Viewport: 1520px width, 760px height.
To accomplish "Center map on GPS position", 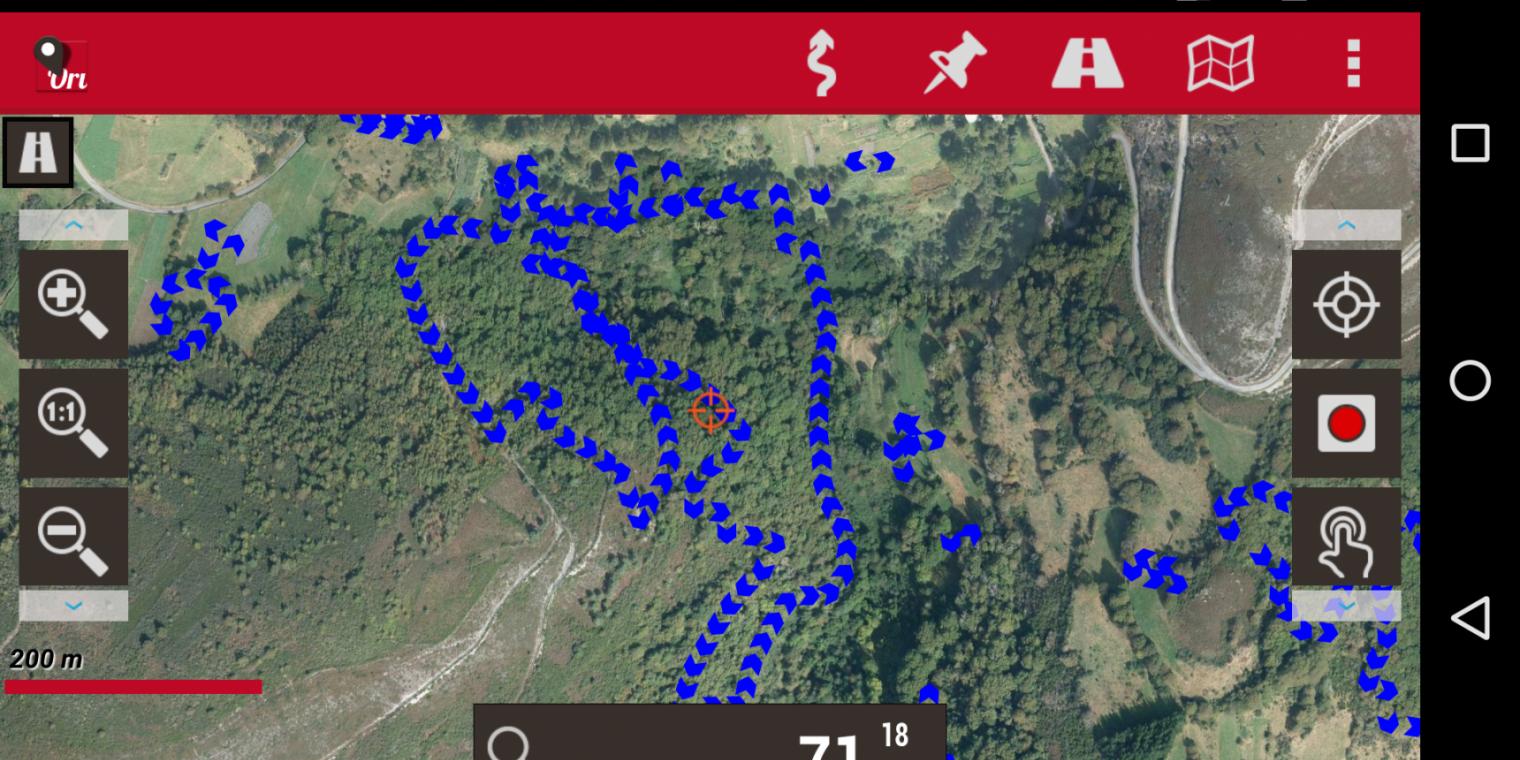I will (1346, 305).
